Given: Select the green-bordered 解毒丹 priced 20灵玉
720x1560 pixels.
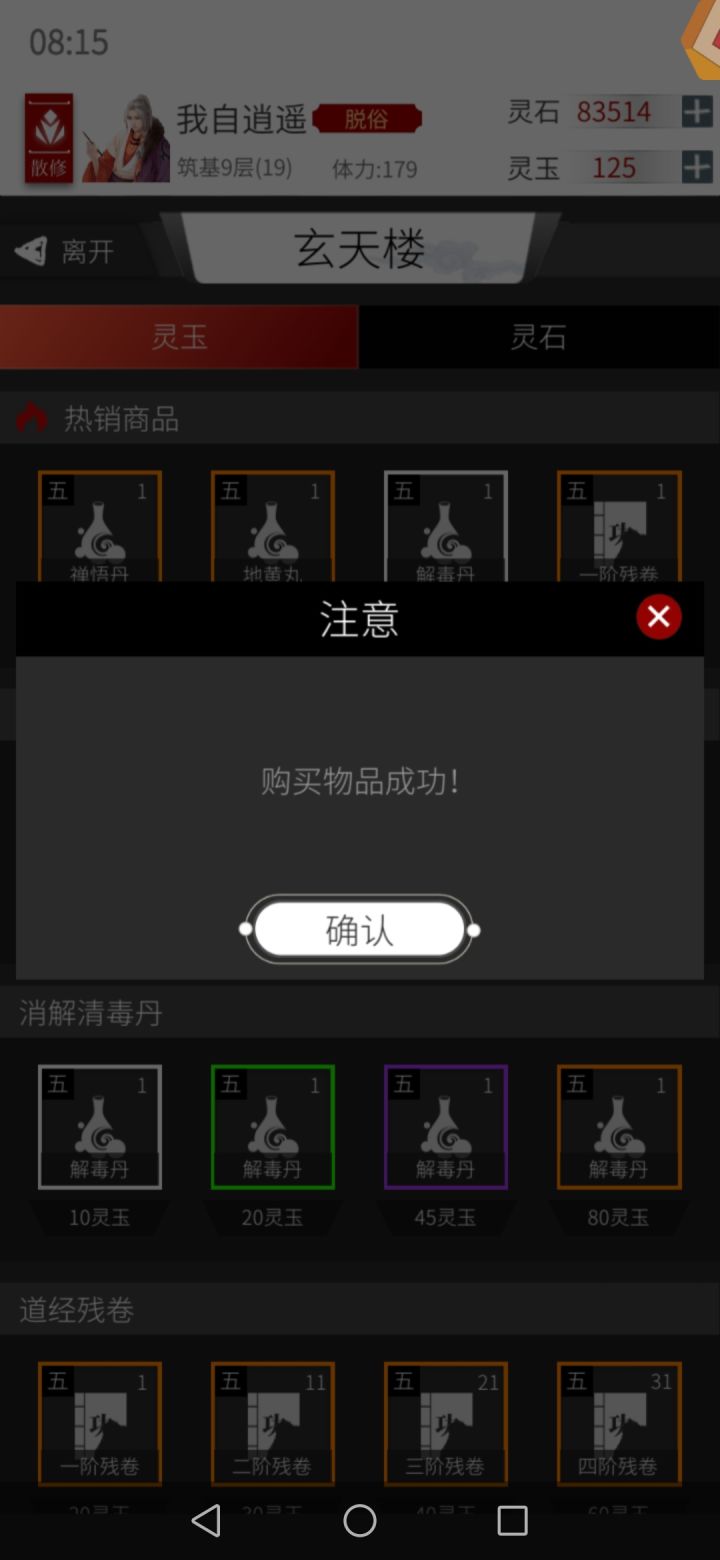Looking at the screenshot, I should (x=272, y=1126).
